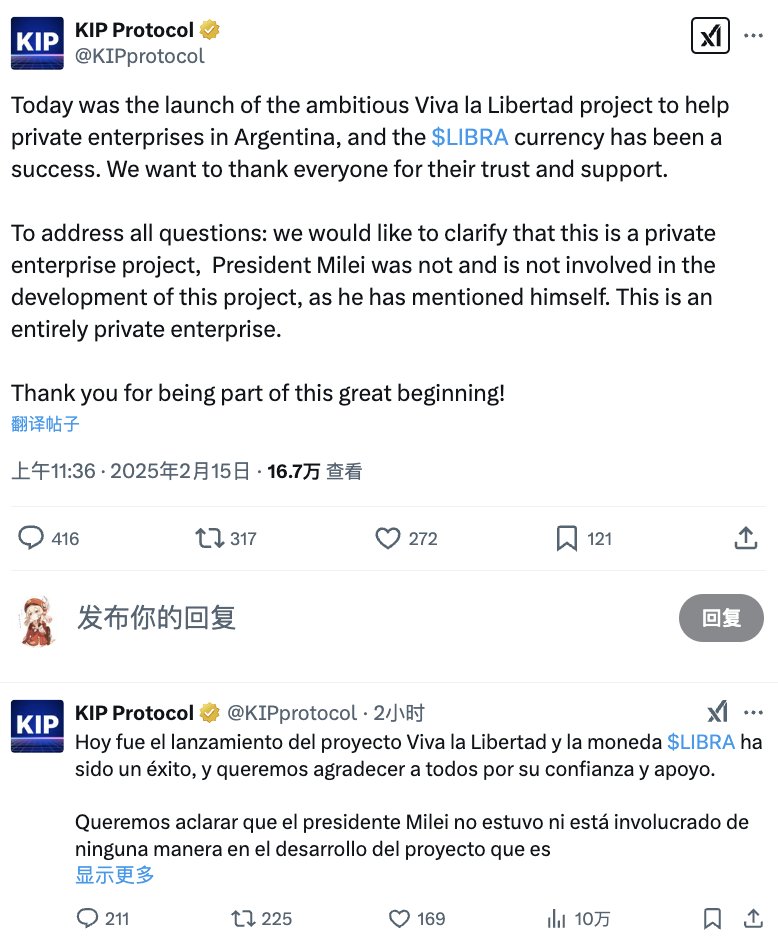Open the Spanish reply's overflow menu
The image size is (778, 942).
coord(755,712)
